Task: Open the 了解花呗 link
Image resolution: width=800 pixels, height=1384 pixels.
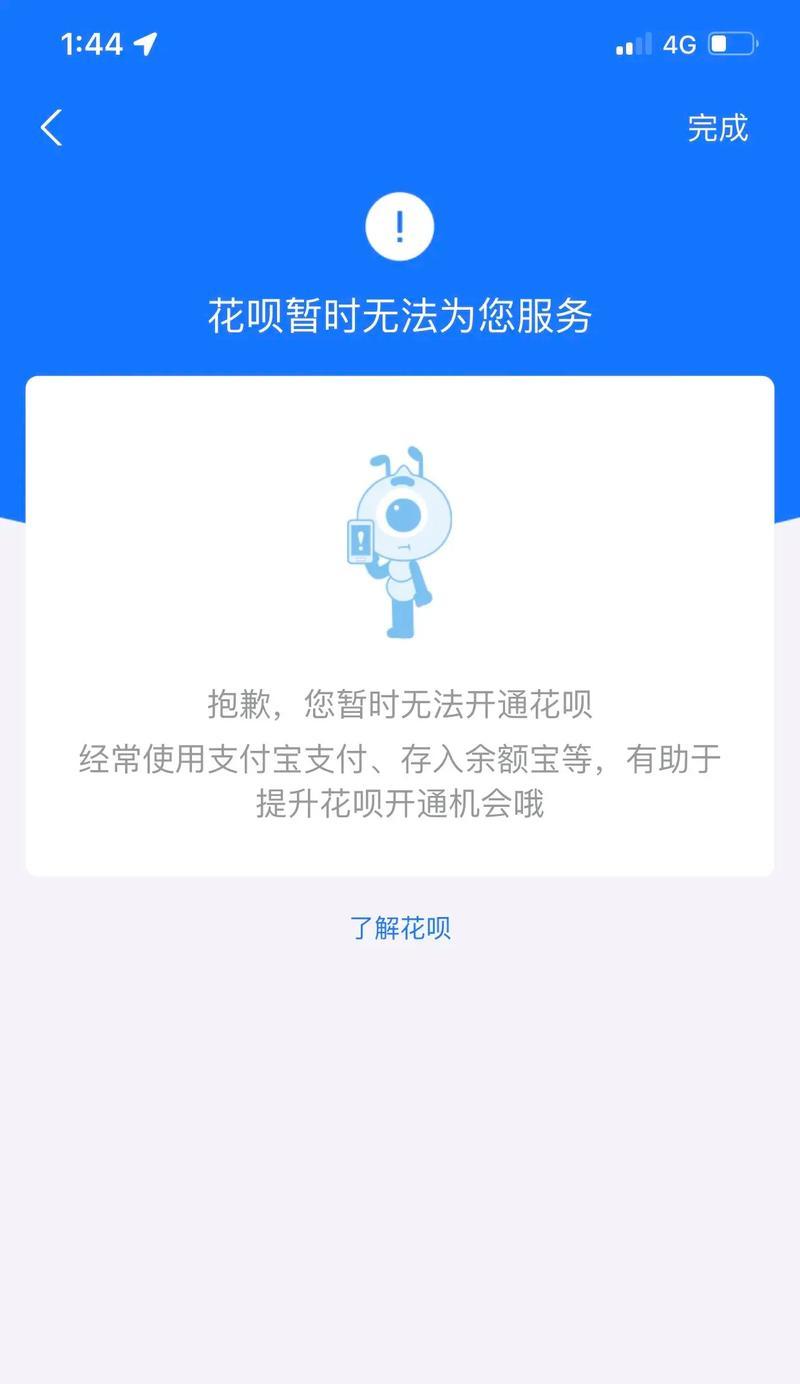Action: point(400,927)
